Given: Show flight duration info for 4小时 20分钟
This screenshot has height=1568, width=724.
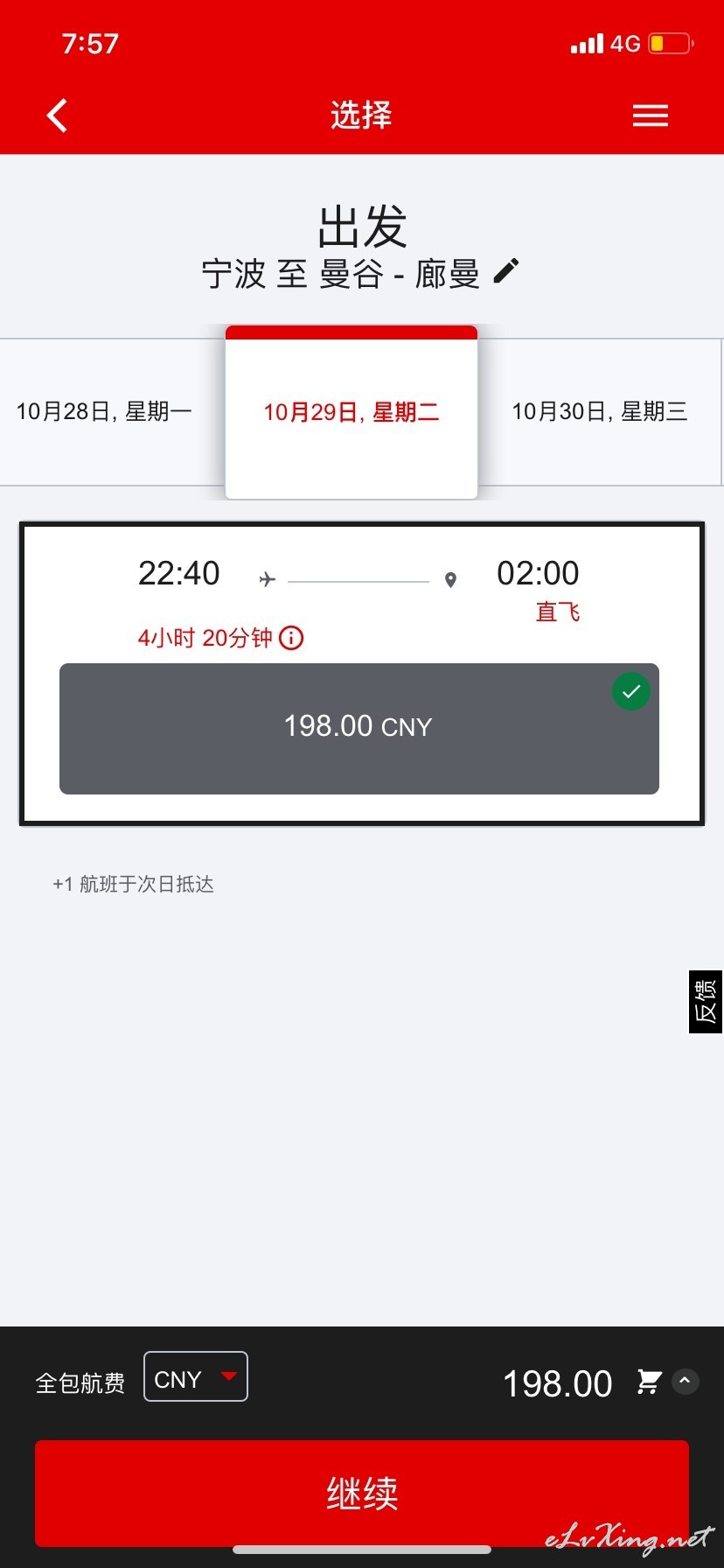Looking at the screenshot, I should click(291, 638).
